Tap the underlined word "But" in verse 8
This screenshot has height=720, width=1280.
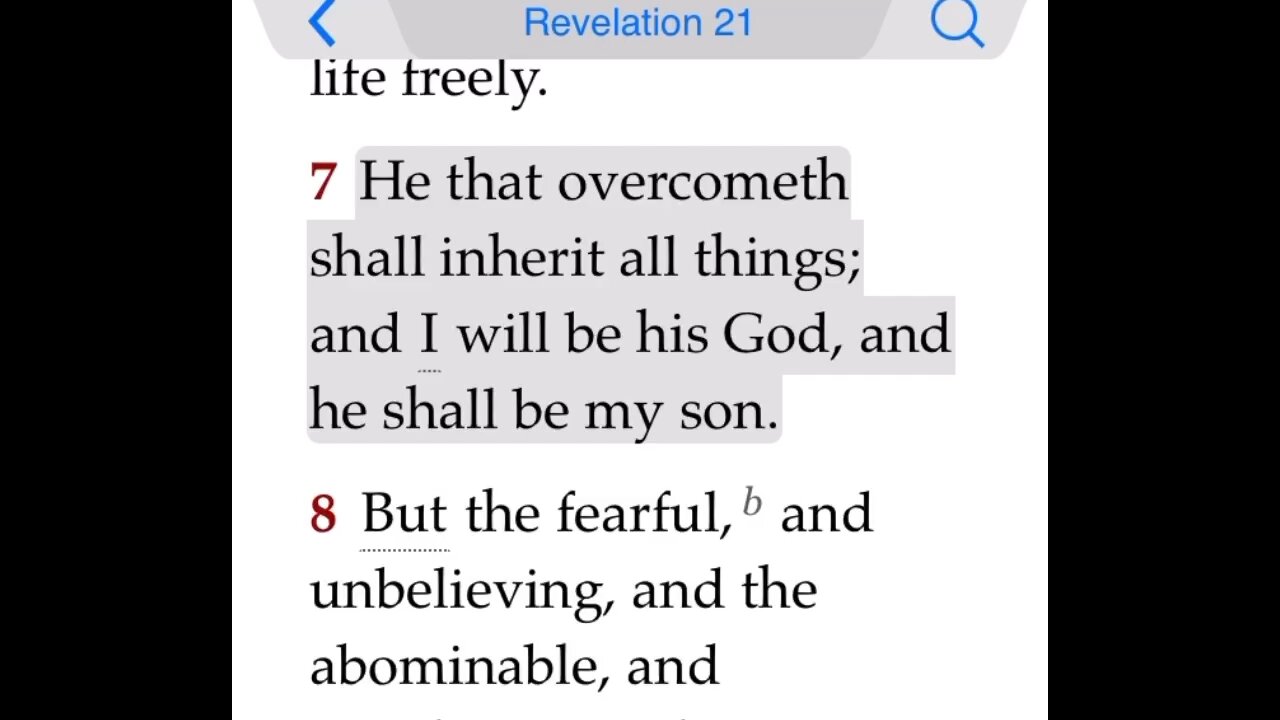point(403,515)
